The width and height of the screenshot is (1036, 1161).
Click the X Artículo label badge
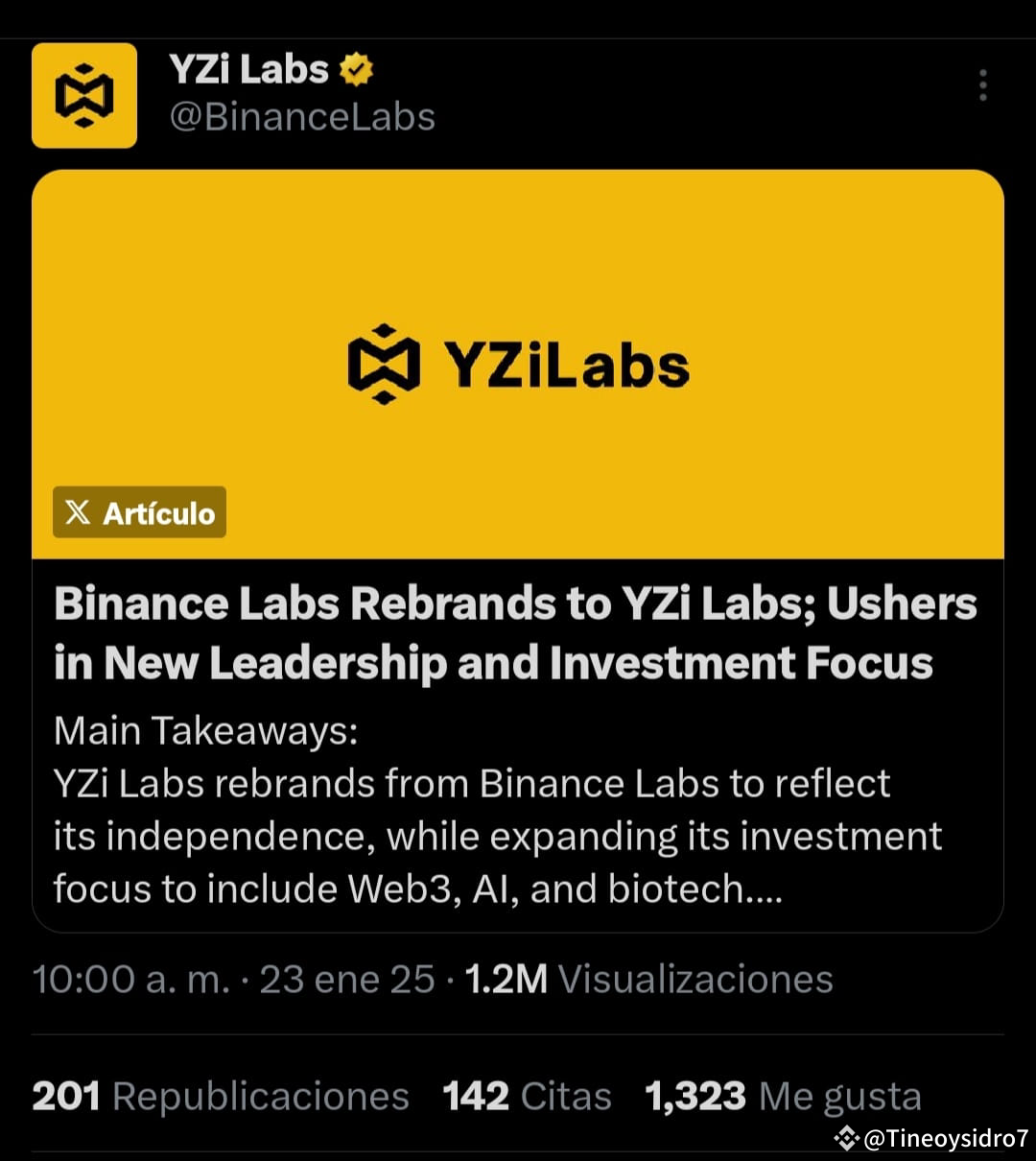click(138, 511)
